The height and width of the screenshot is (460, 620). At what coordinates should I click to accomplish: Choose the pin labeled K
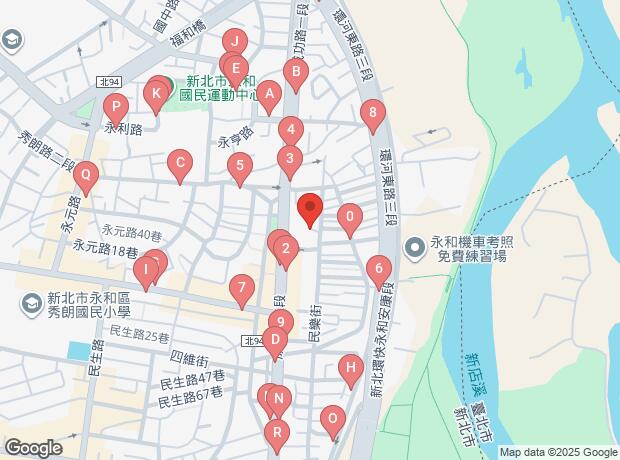click(156, 94)
